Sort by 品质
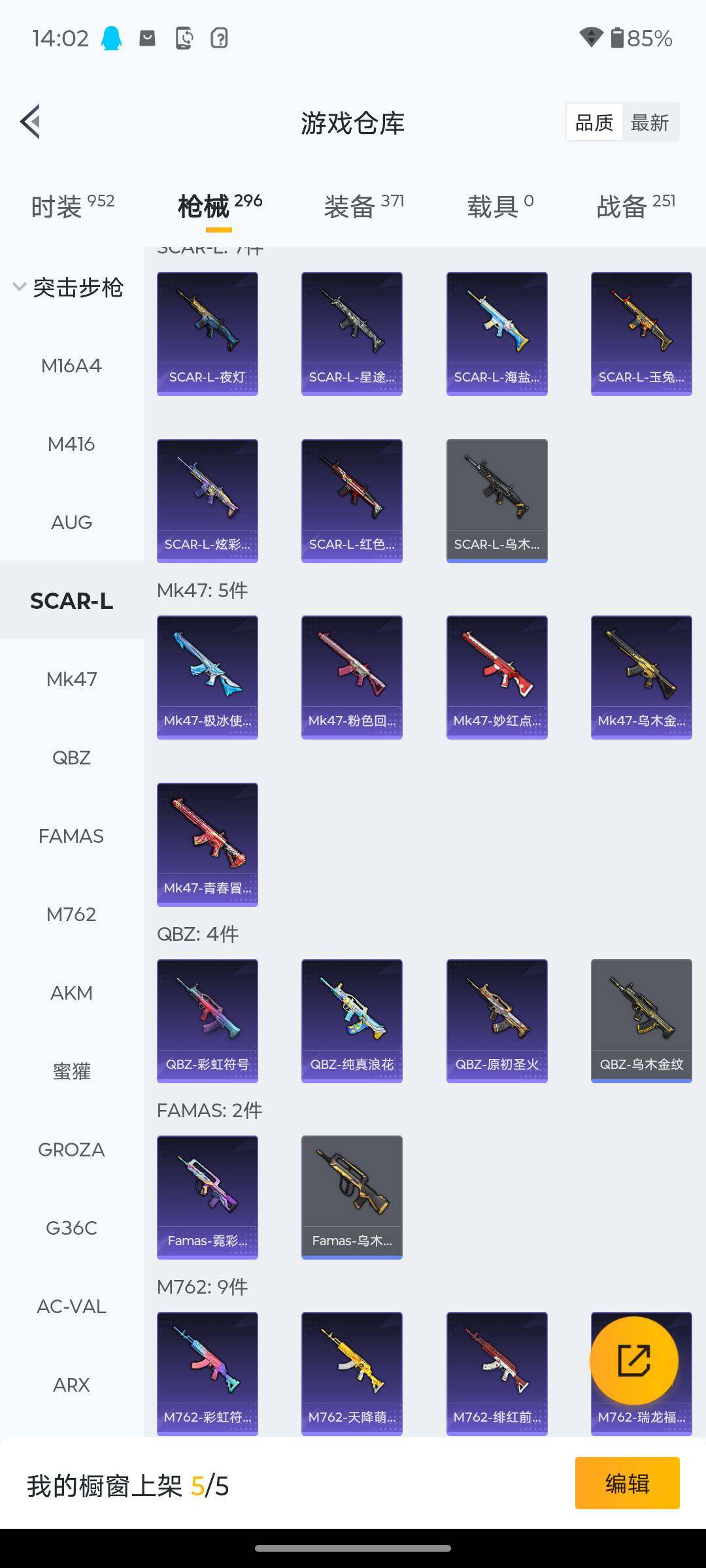The image size is (706, 1568). pos(594,123)
